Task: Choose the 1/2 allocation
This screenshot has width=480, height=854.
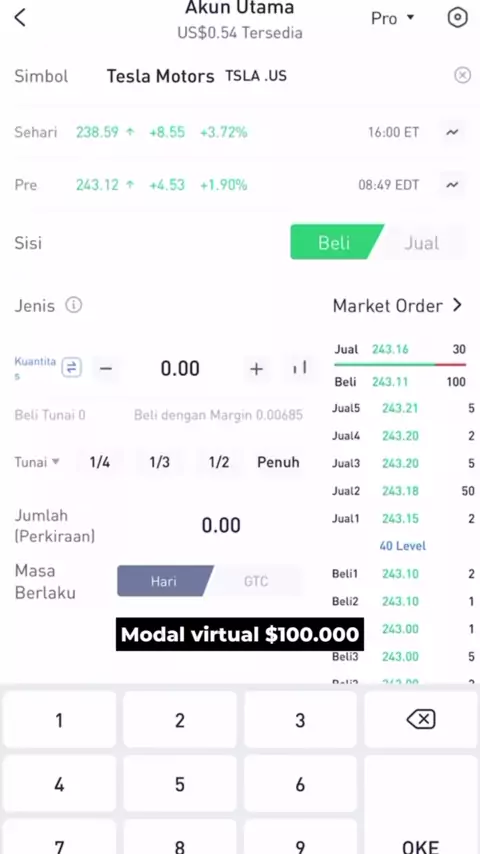Action: 219,462
